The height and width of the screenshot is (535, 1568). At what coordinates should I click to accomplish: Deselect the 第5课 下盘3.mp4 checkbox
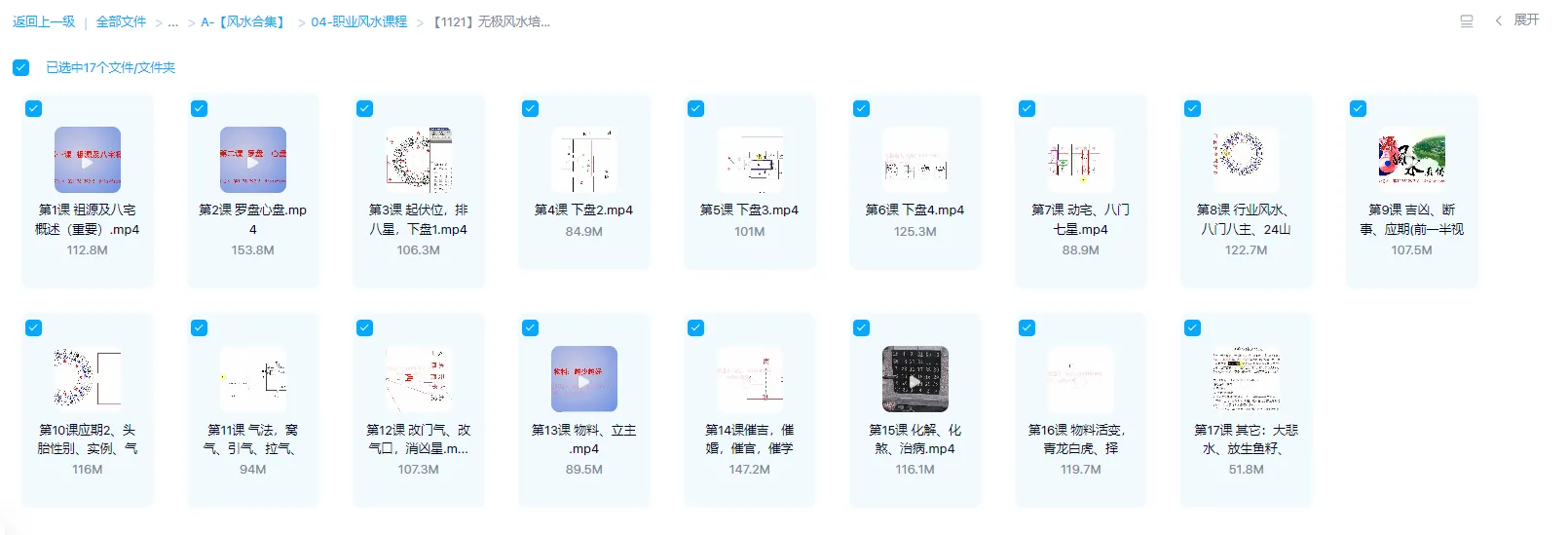(x=696, y=108)
